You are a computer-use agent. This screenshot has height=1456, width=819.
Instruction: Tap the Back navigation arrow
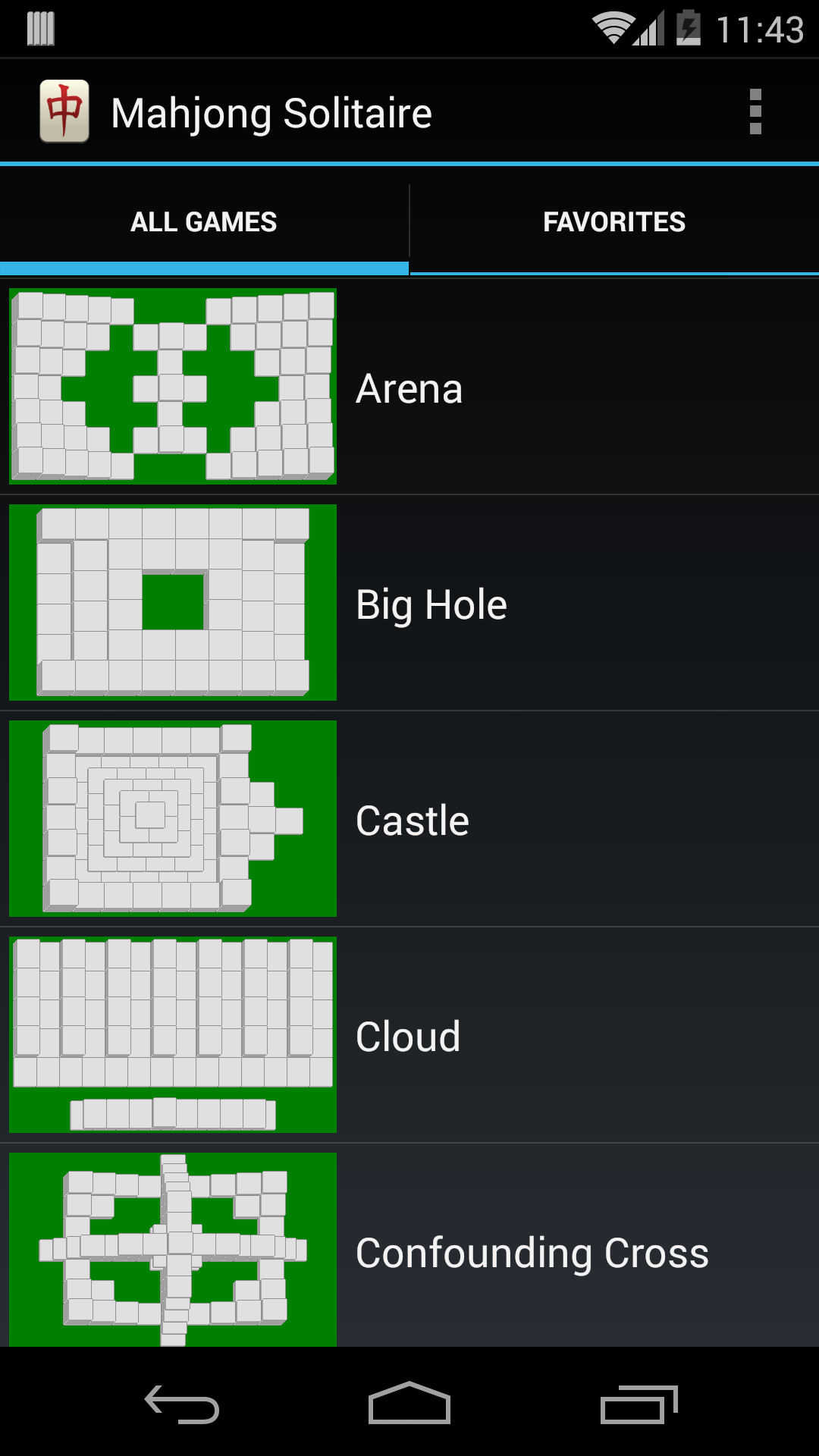tap(182, 1401)
